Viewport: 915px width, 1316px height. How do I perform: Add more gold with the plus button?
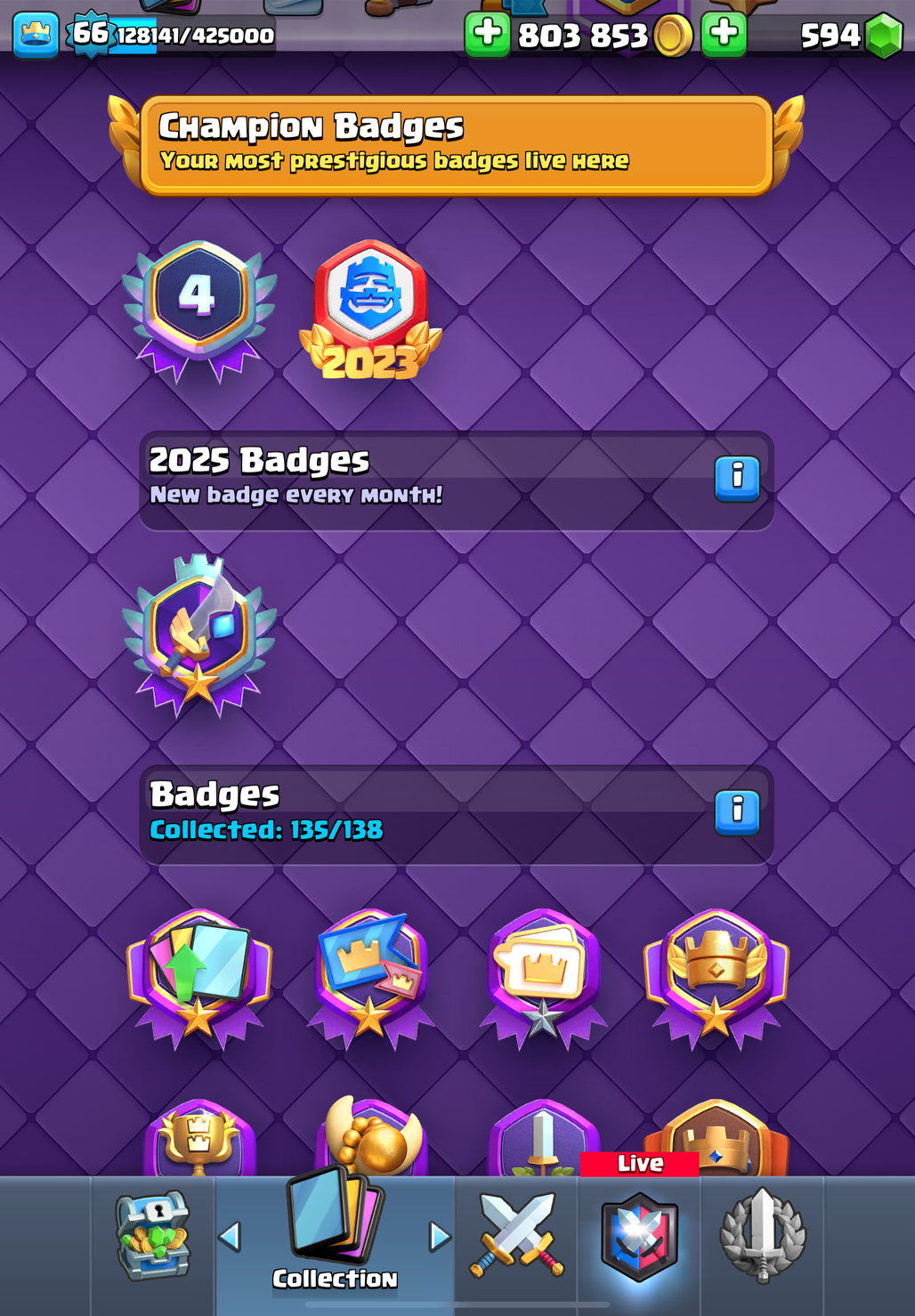pos(487,35)
